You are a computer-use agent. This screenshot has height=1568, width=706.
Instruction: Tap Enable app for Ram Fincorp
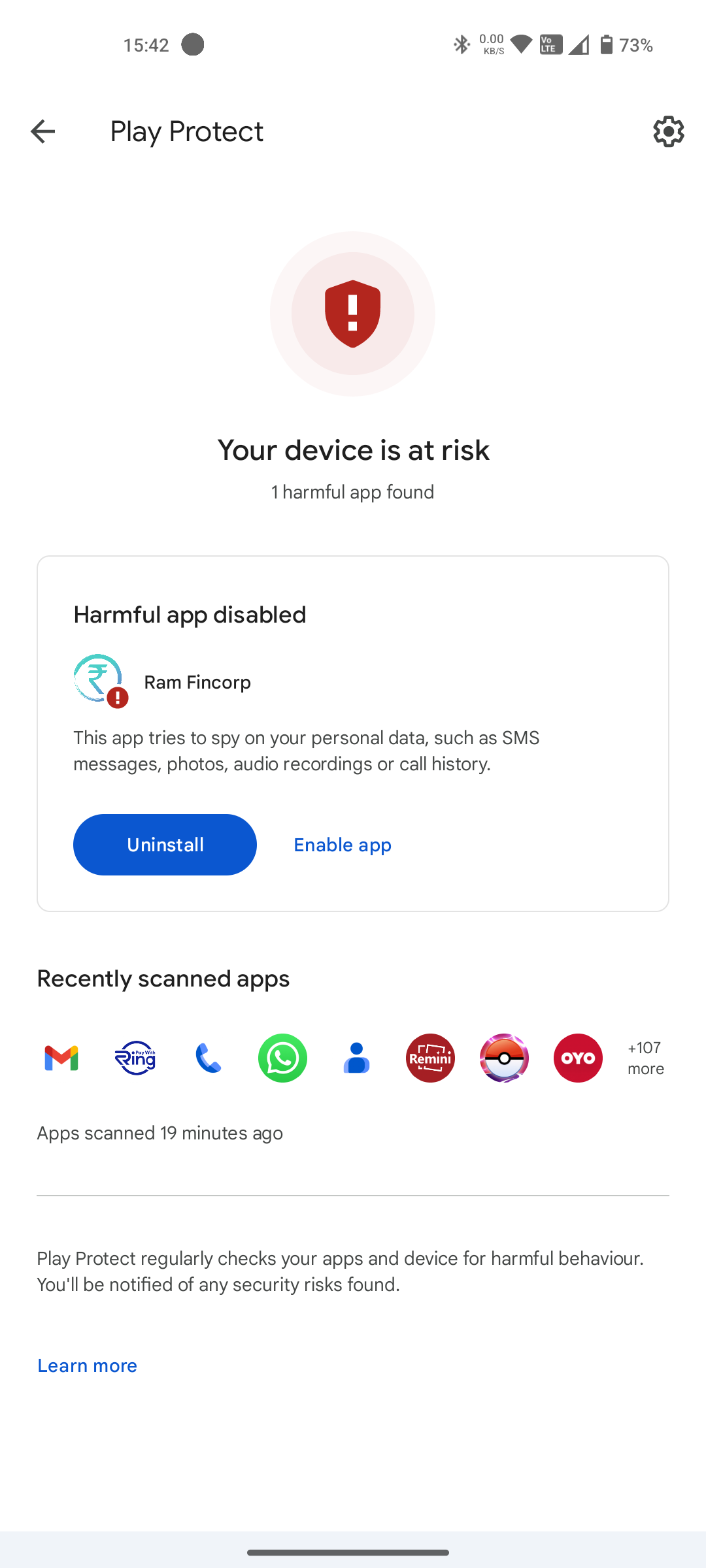(x=343, y=845)
